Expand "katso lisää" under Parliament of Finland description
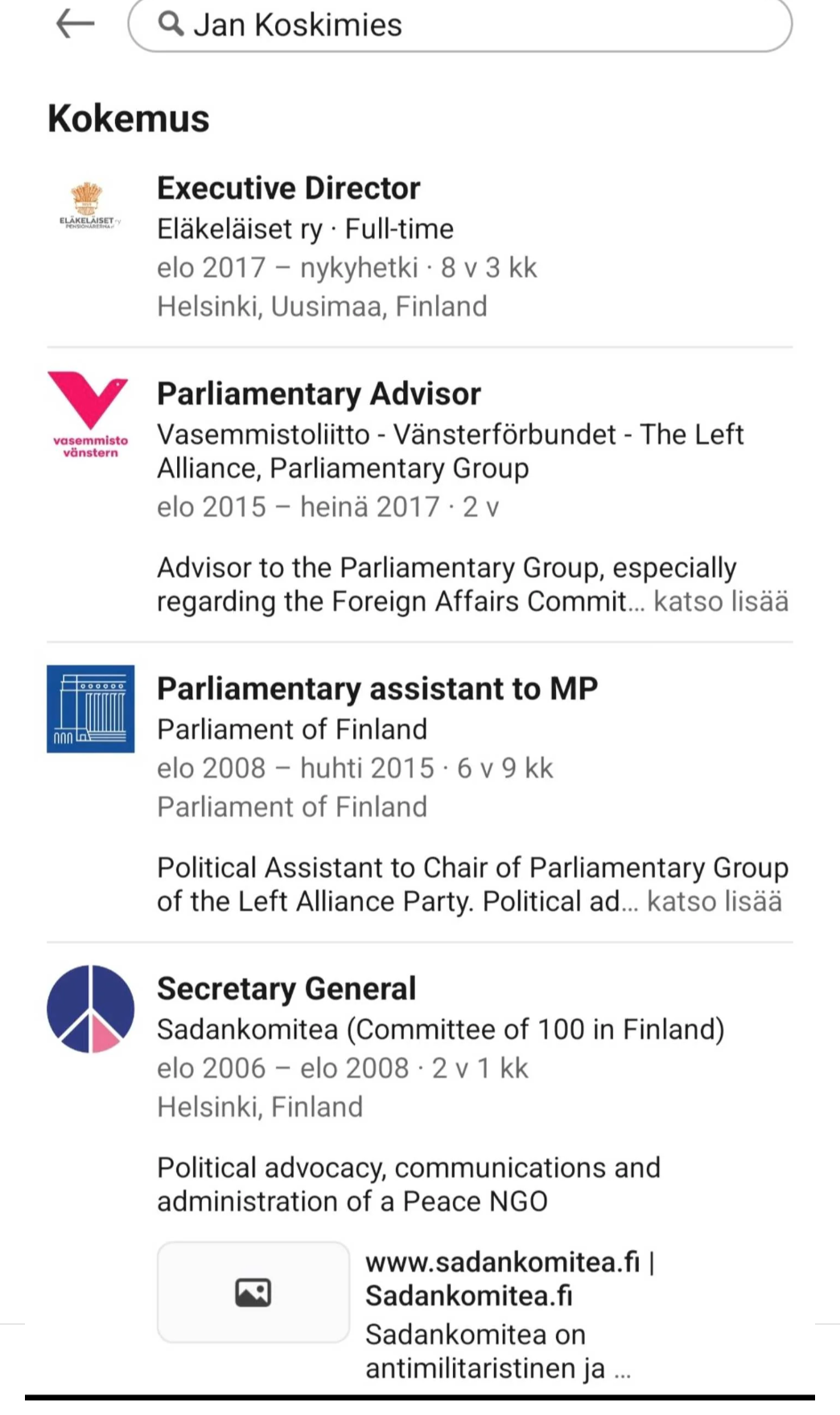The width and height of the screenshot is (840, 1415). (x=714, y=901)
